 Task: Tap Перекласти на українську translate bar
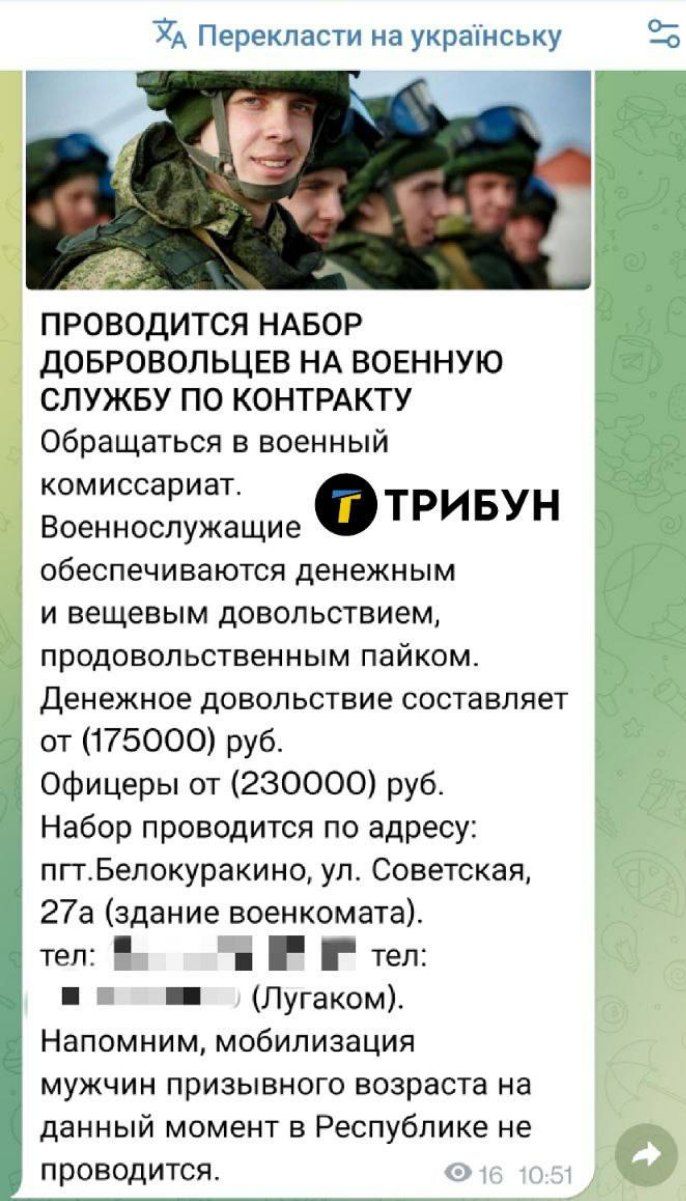[358, 36]
